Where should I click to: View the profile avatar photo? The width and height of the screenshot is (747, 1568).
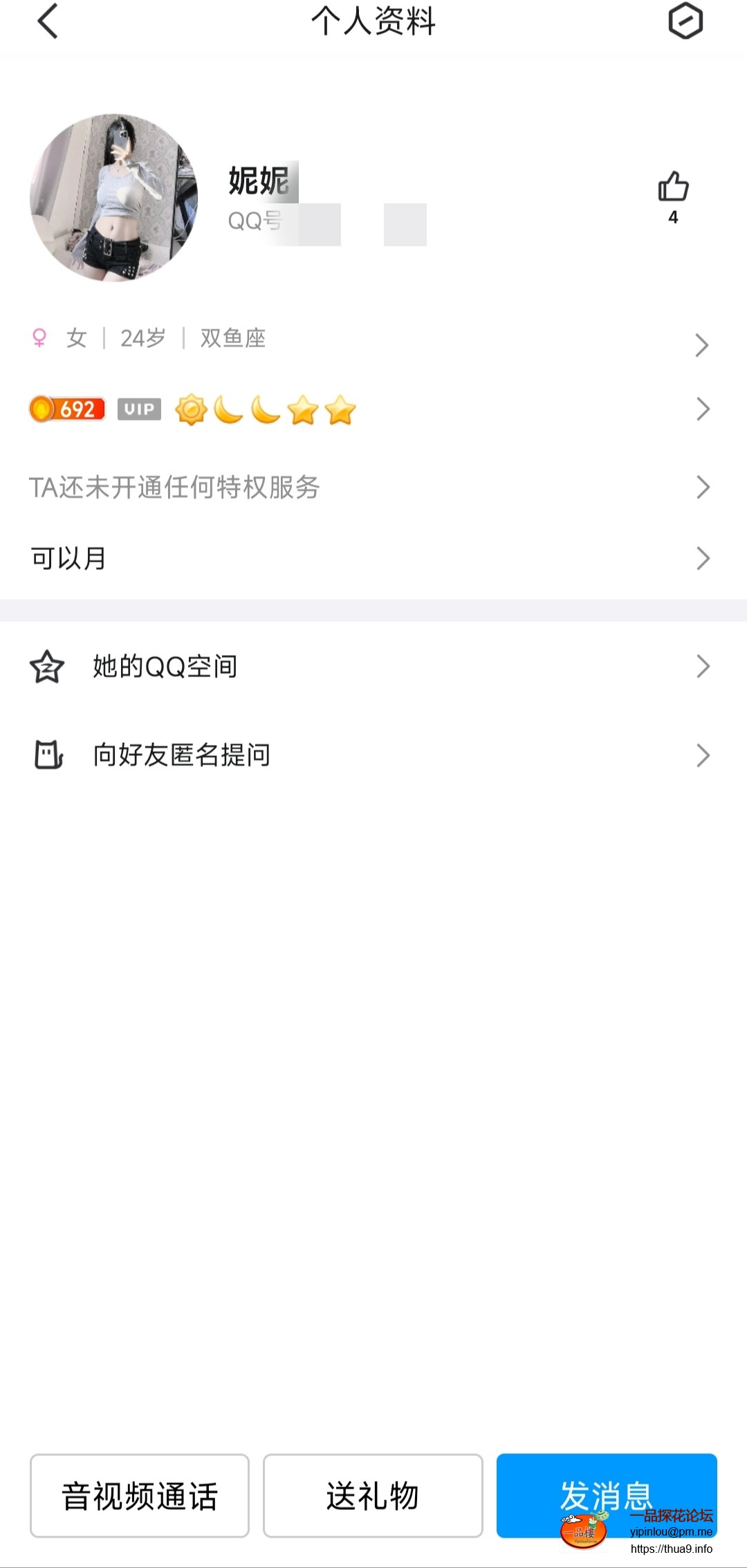(x=114, y=198)
